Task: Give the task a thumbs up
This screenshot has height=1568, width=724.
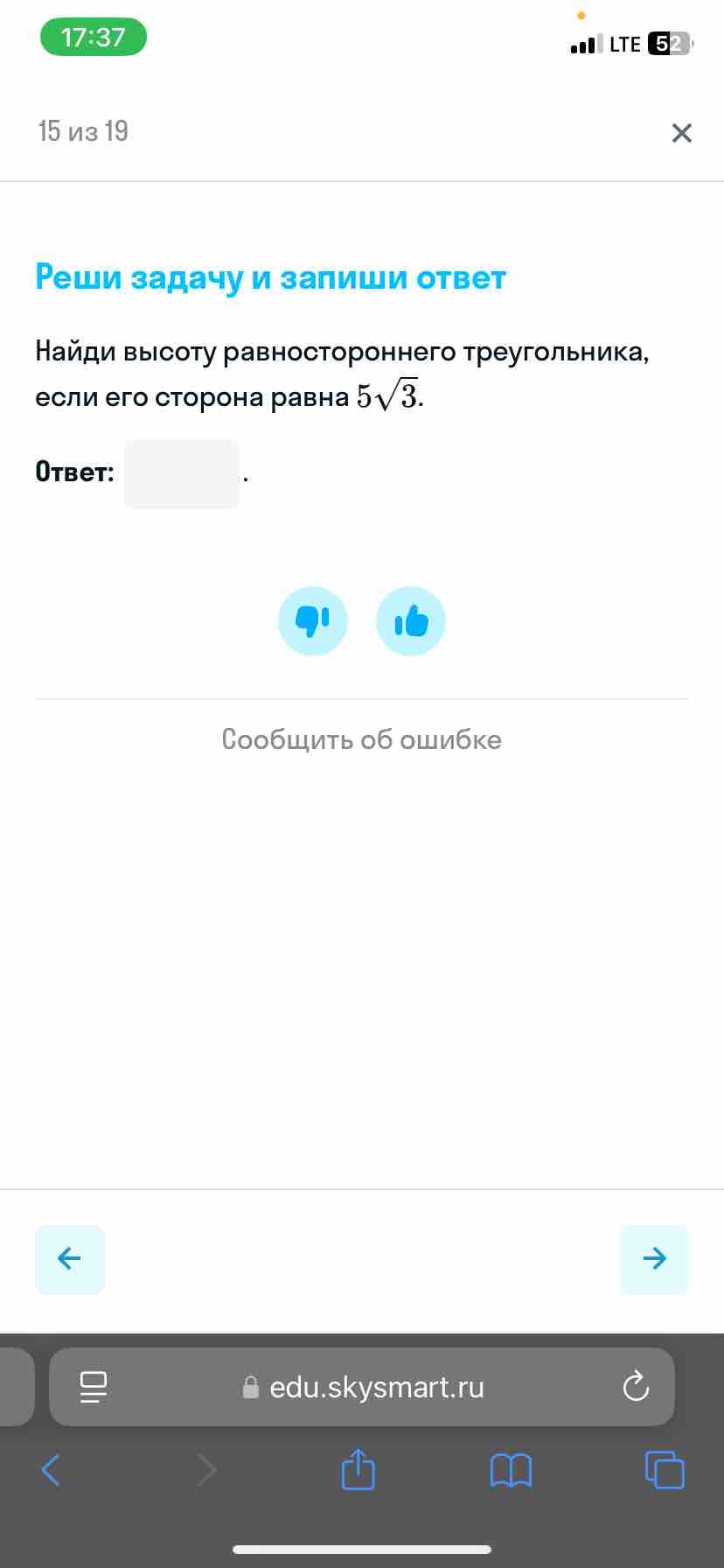Action: (411, 621)
